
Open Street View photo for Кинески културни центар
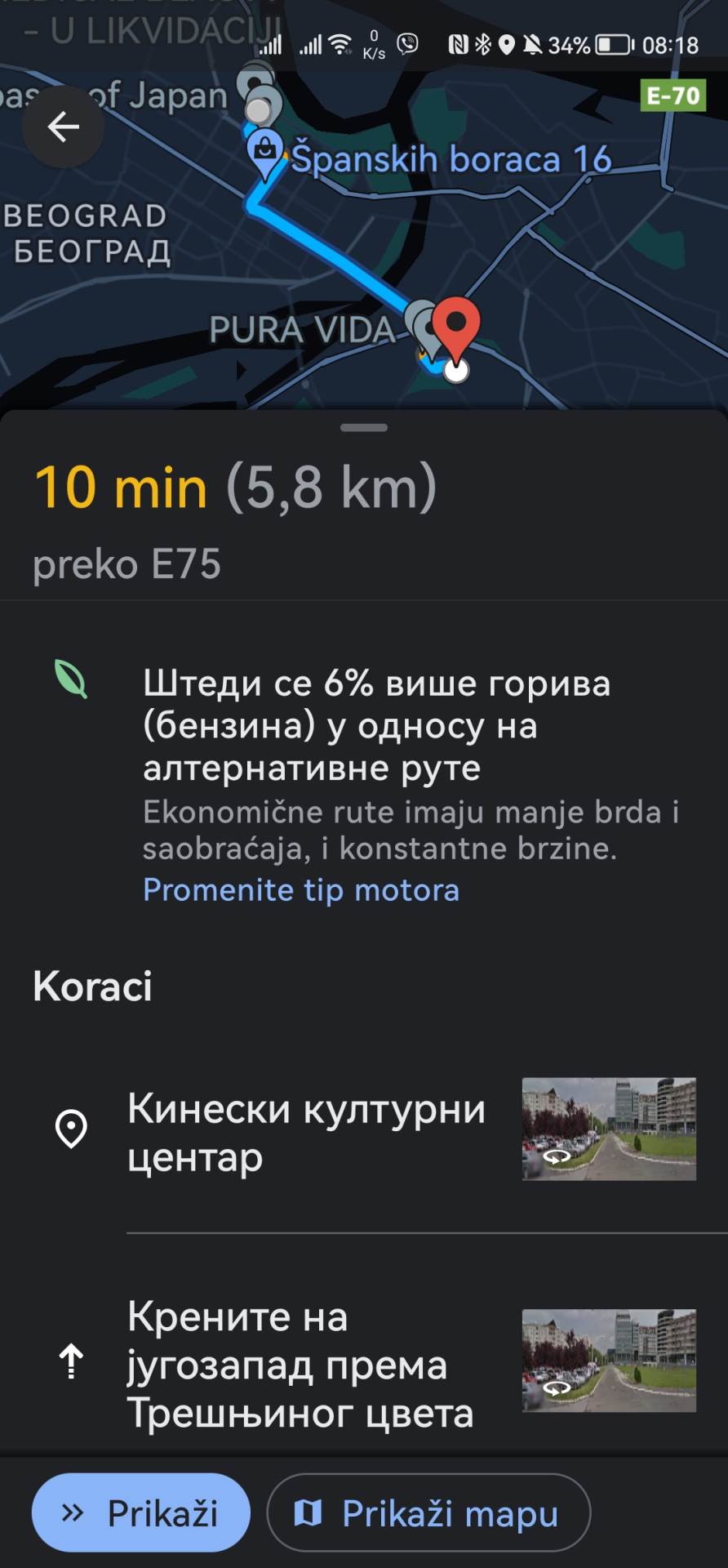click(x=609, y=1129)
